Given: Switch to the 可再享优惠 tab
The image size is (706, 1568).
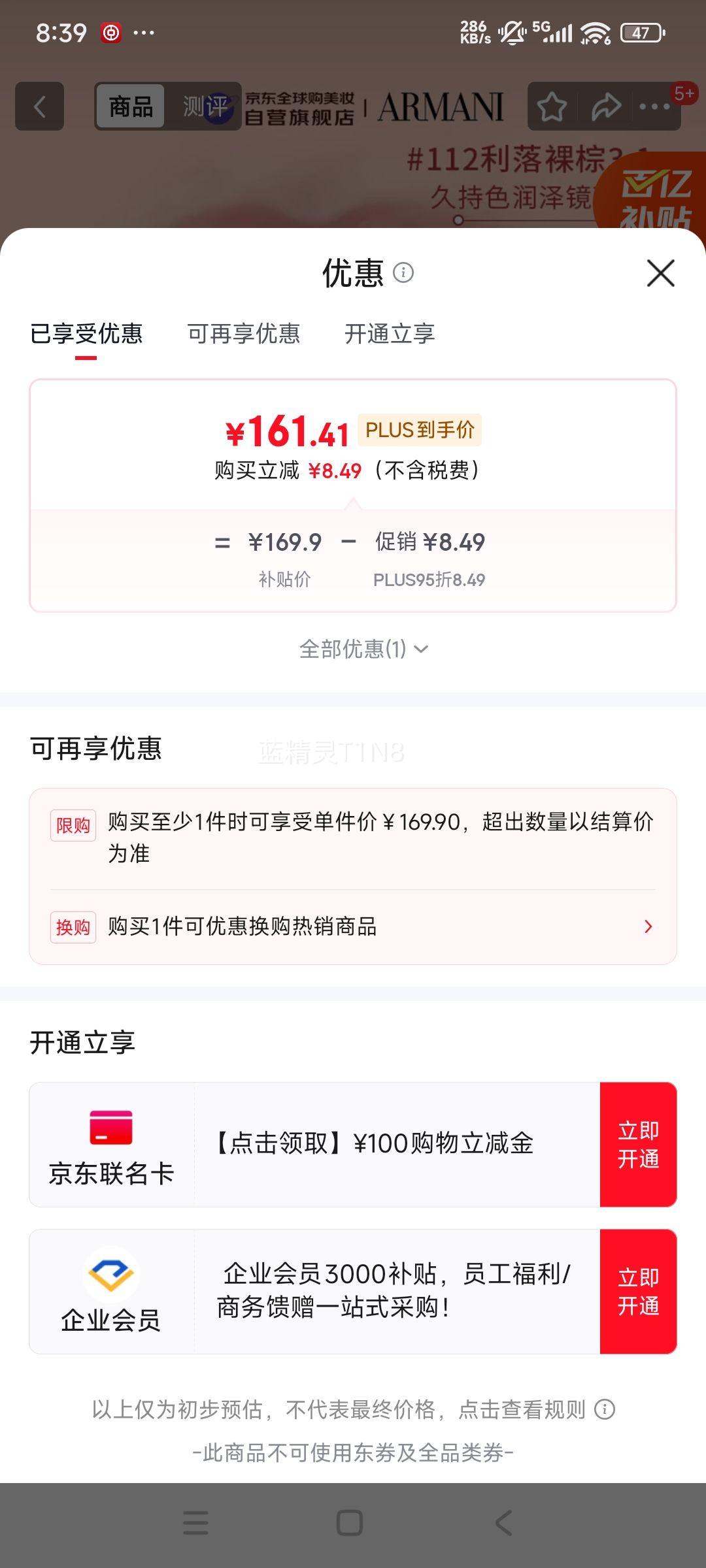Looking at the screenshot, I should point(244,334).
